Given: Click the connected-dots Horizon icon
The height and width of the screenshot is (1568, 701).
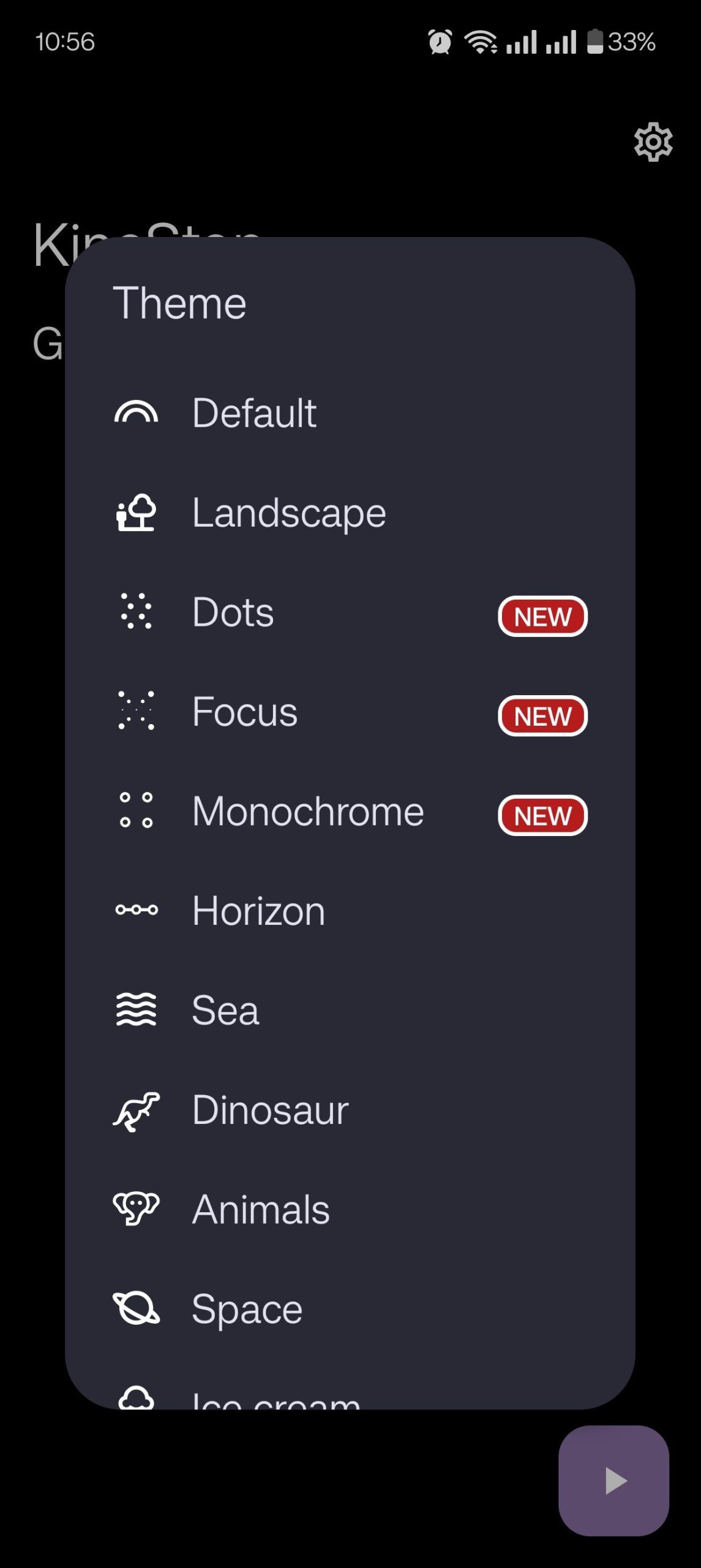Looking at the screenshot, I should click(x=136, y=910).
